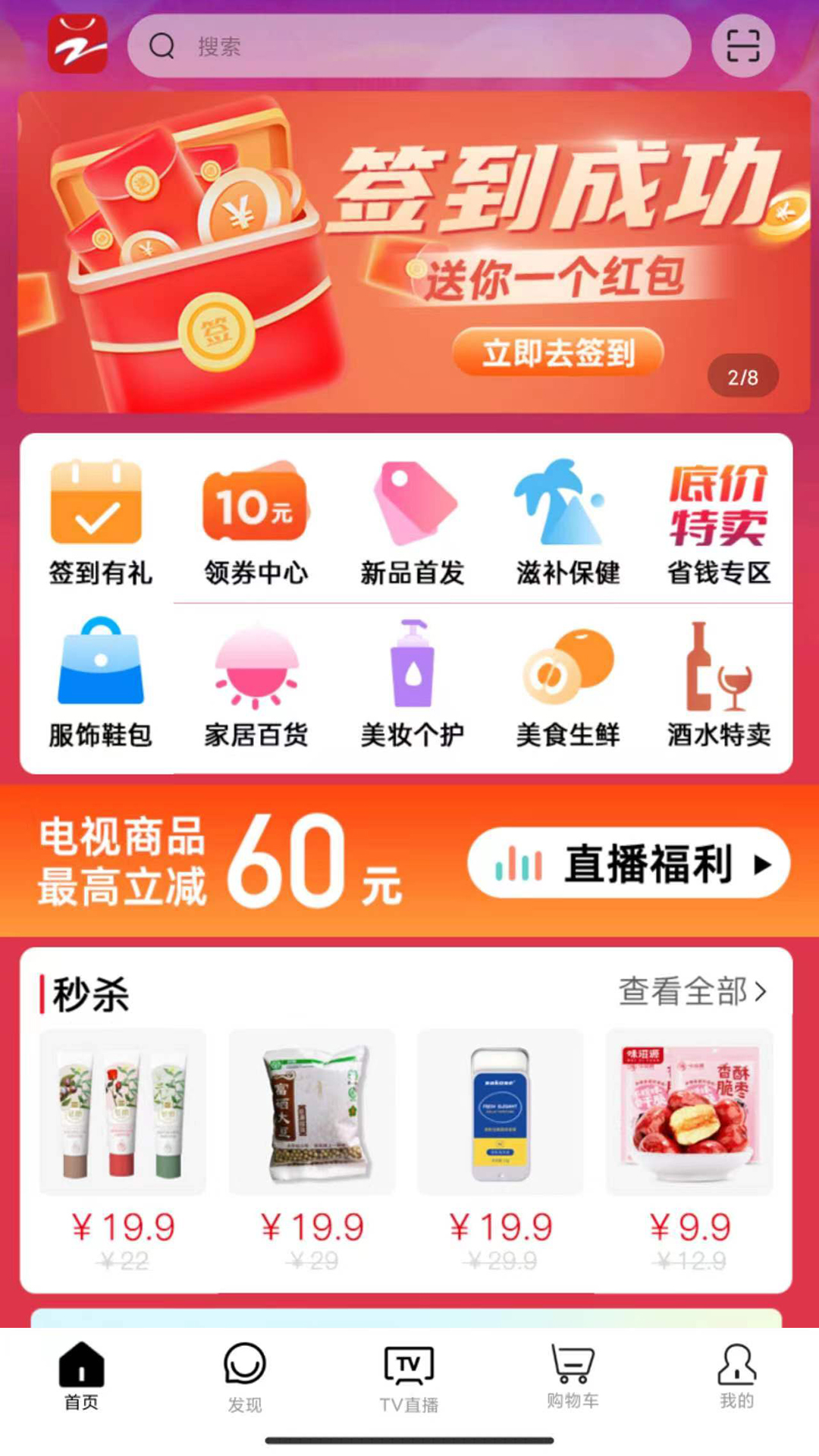Select 新品首发 new arrivals icon
Image resolution: width=819 pixels, height=1456 pixels.
[411, 523]
